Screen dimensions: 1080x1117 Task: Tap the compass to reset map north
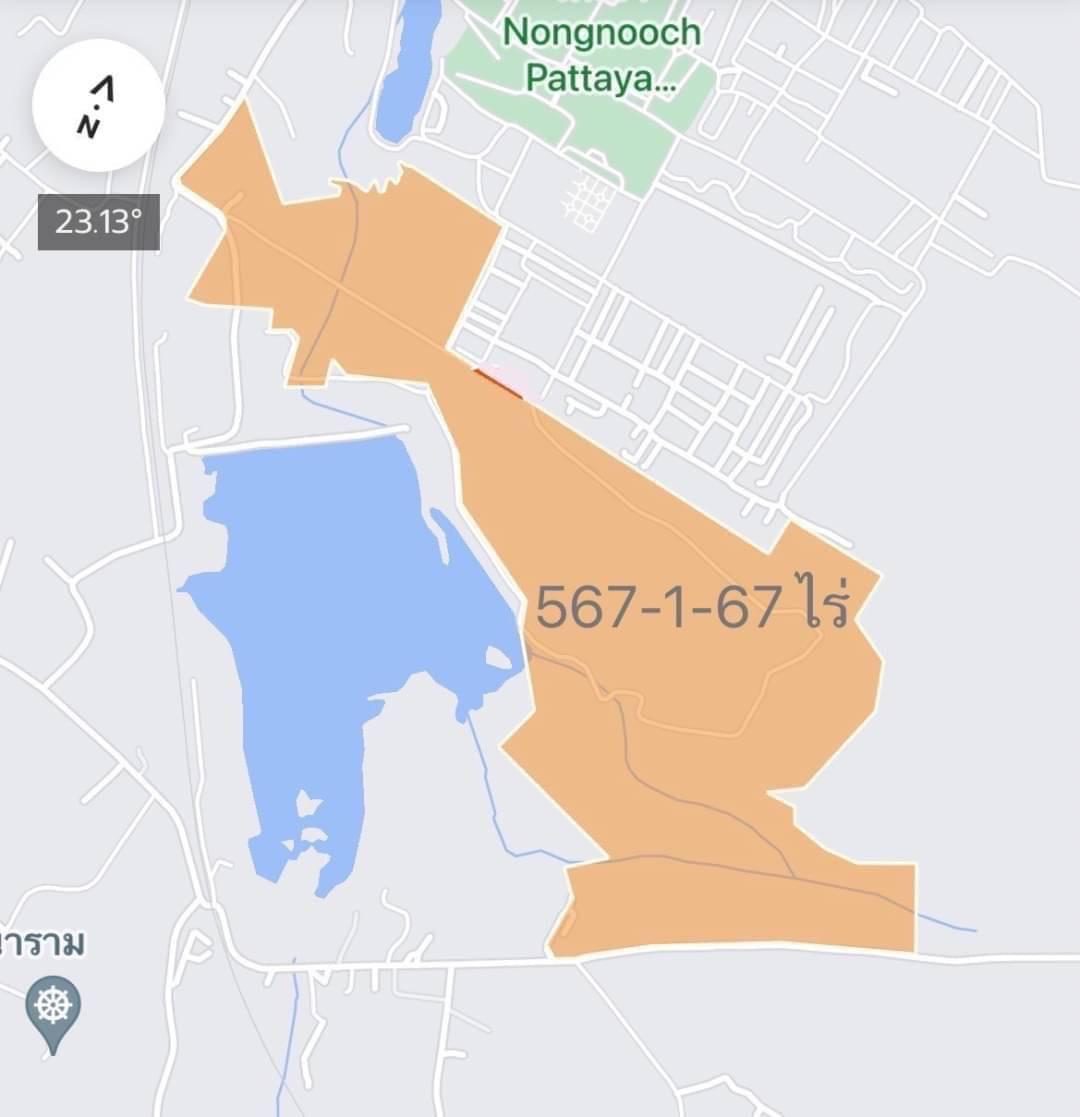(x=97, y=106)
